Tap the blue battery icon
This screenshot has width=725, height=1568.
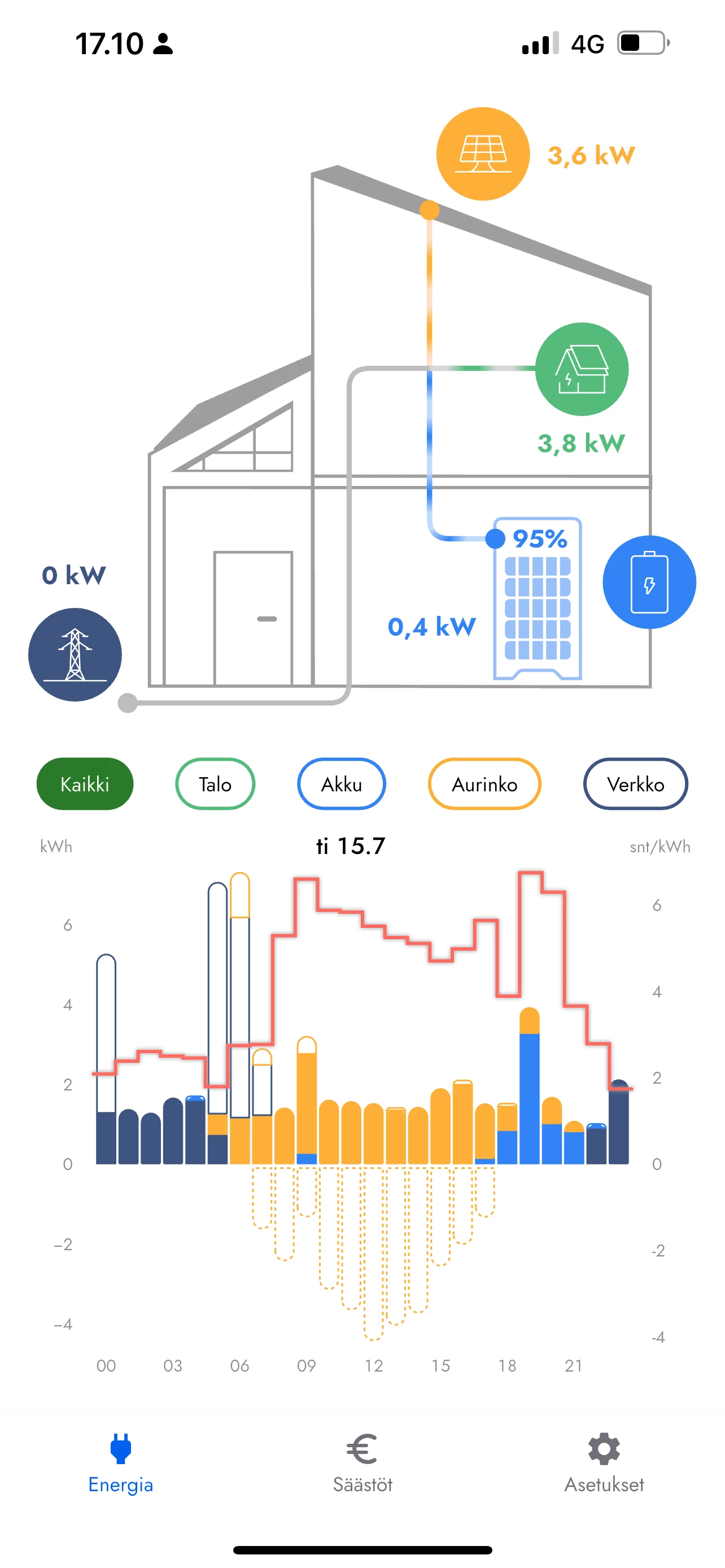(x=649, y=582)
